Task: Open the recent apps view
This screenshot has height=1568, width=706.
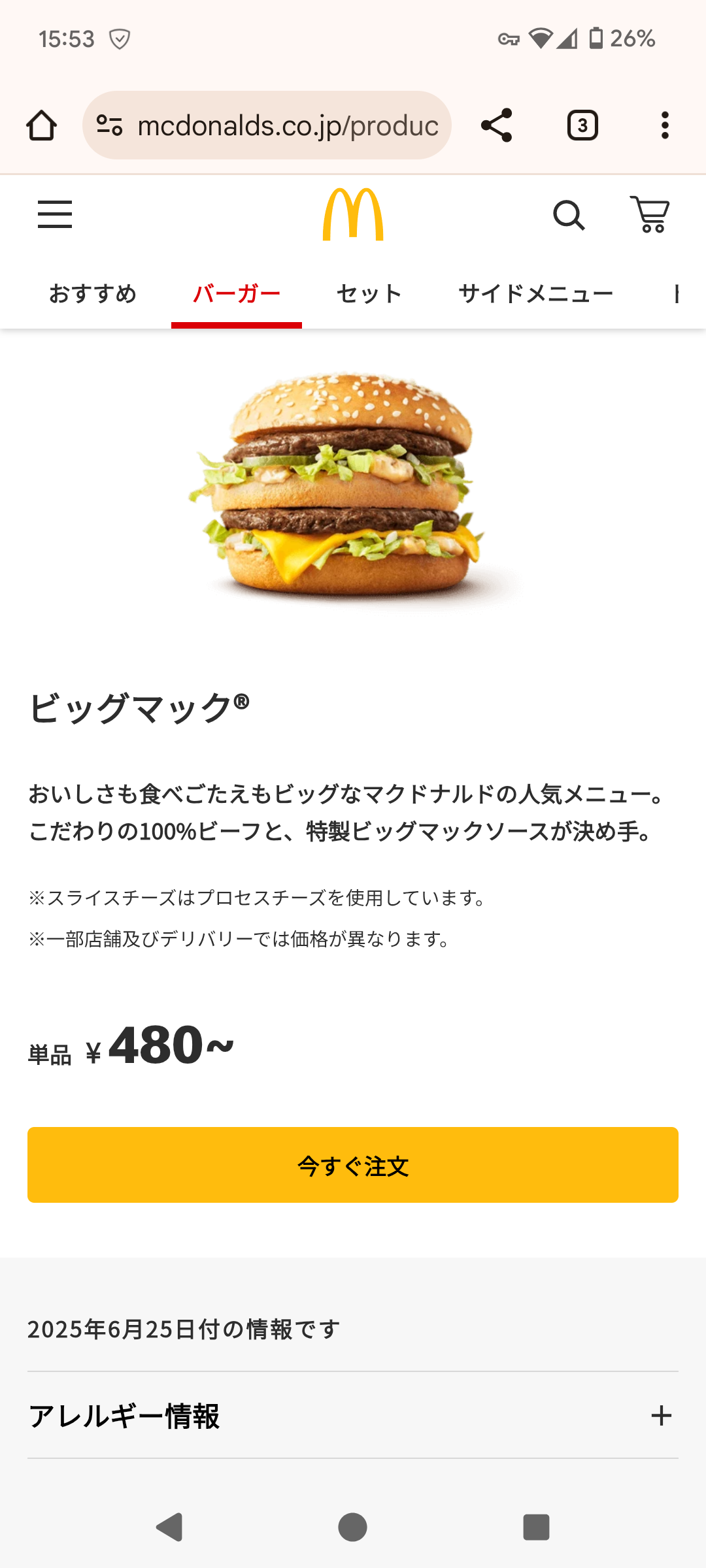Action: coord(536,1527)
